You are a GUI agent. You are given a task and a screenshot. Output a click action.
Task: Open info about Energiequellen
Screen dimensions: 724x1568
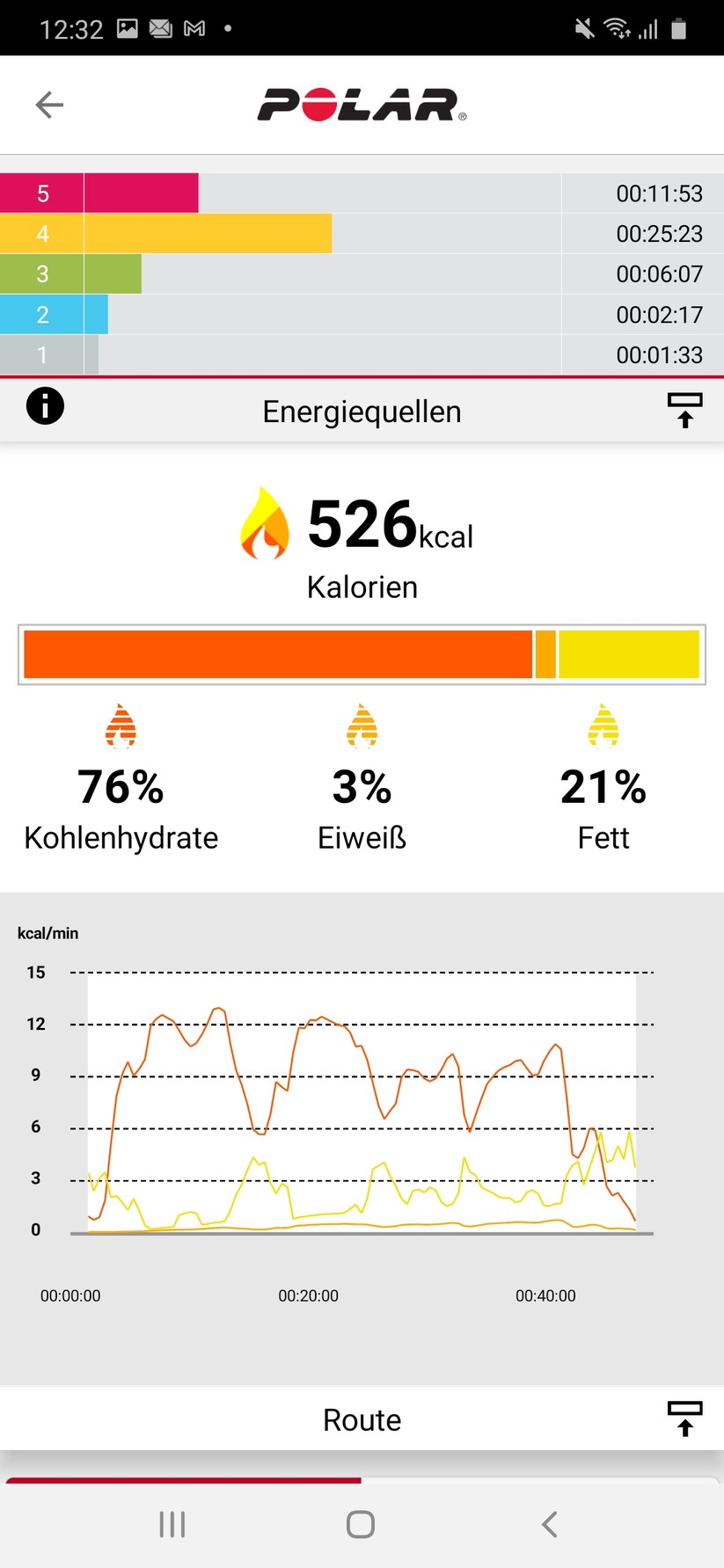click(45, 406)
